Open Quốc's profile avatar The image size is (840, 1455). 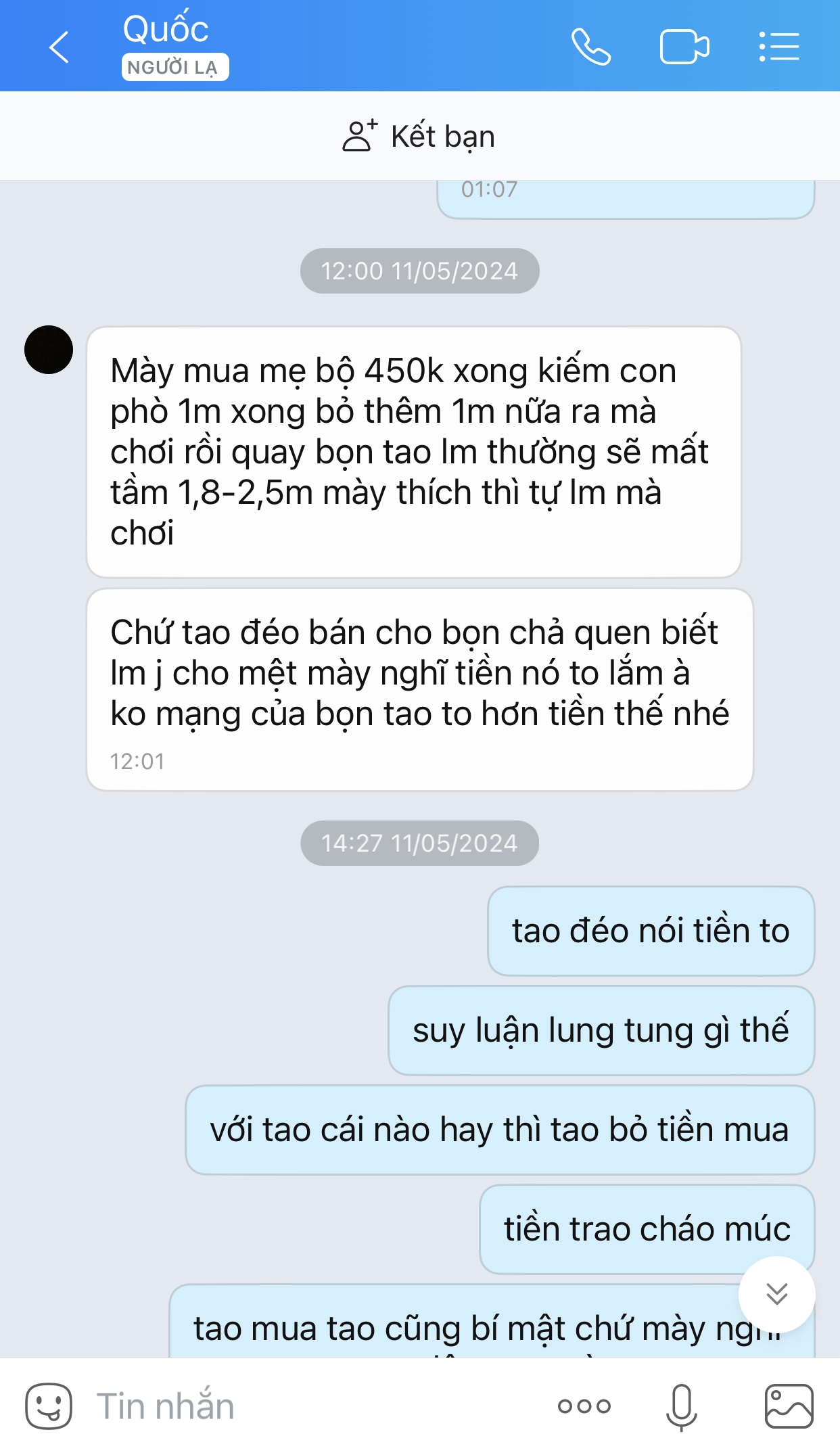[49, 350]
